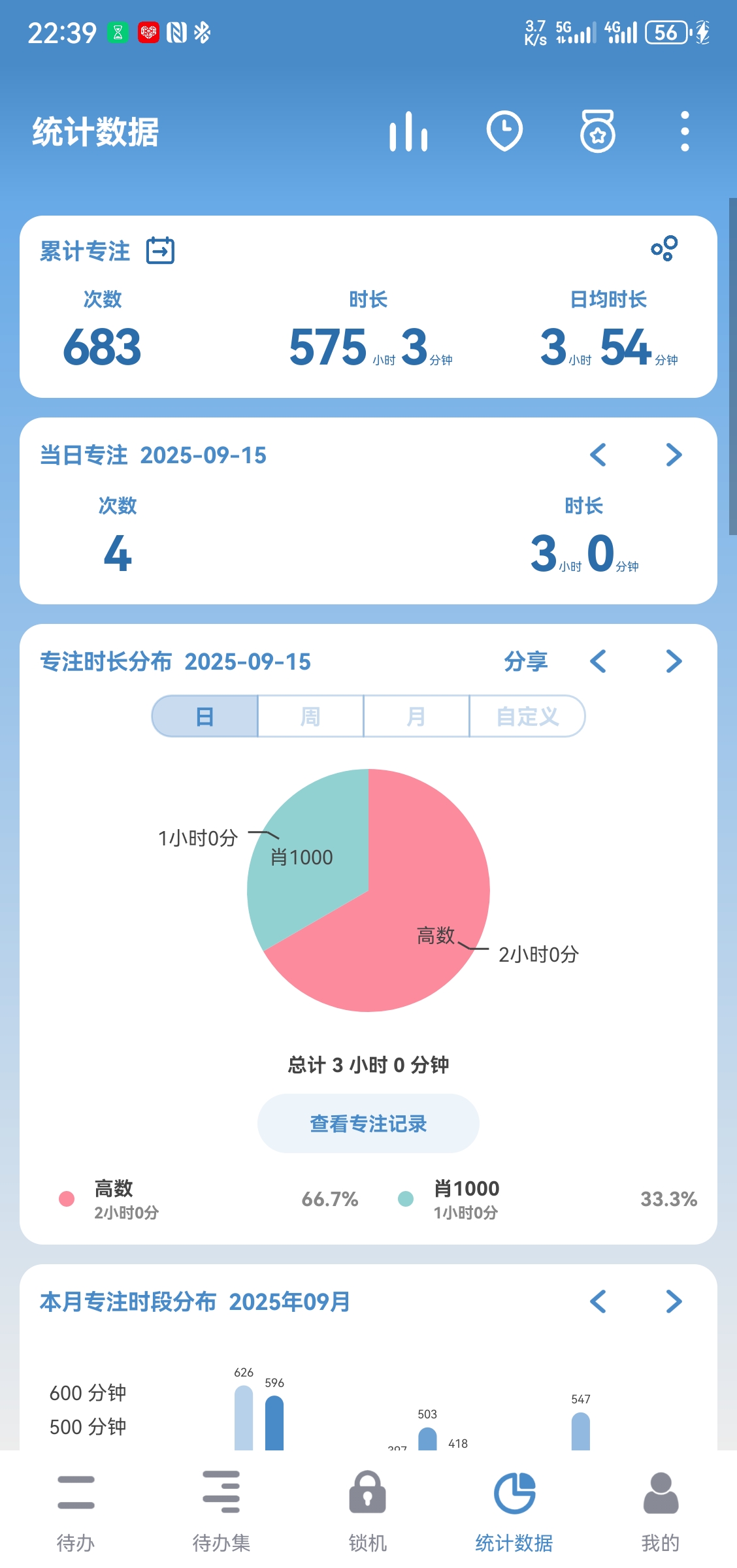The height and width of the screenshot is (1568, 737).
Task: Open the three-dot overflow menu
Action: [685, 131]
